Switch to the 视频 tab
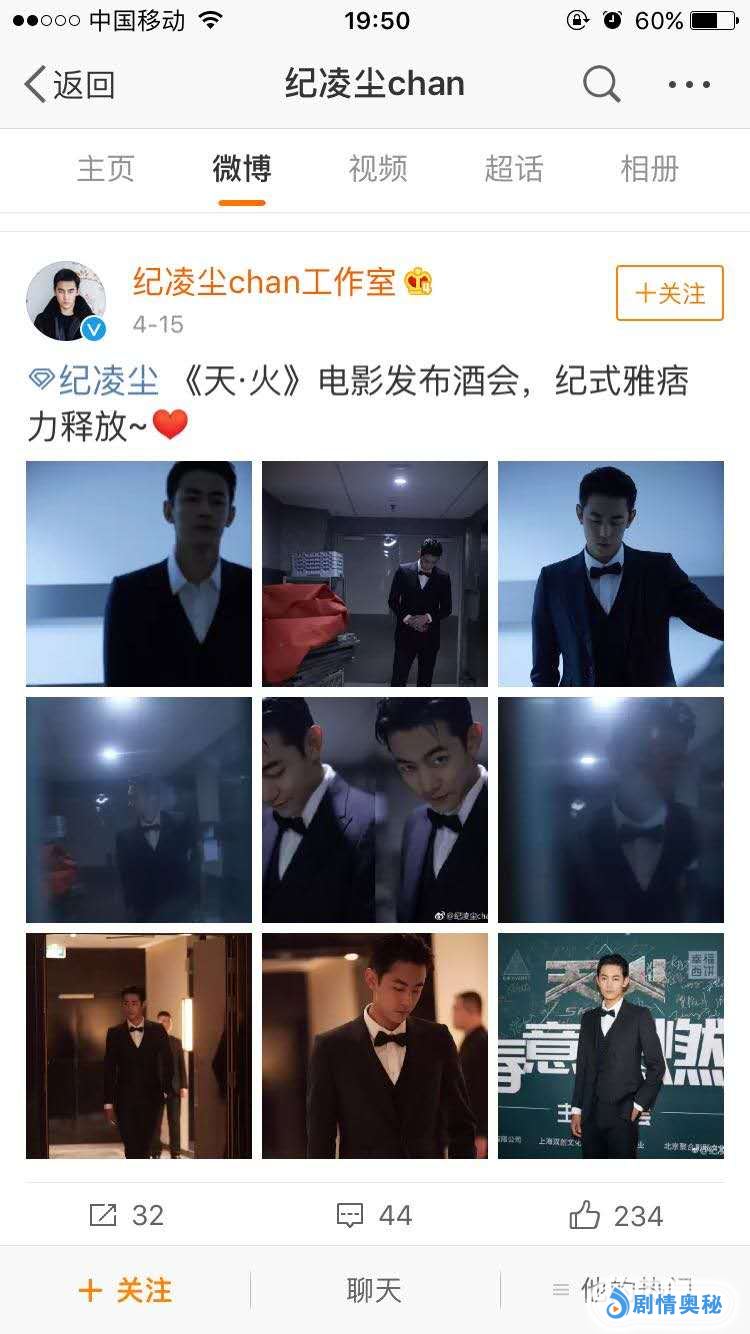The image size is (750, 1334). (x=377, y=169)
